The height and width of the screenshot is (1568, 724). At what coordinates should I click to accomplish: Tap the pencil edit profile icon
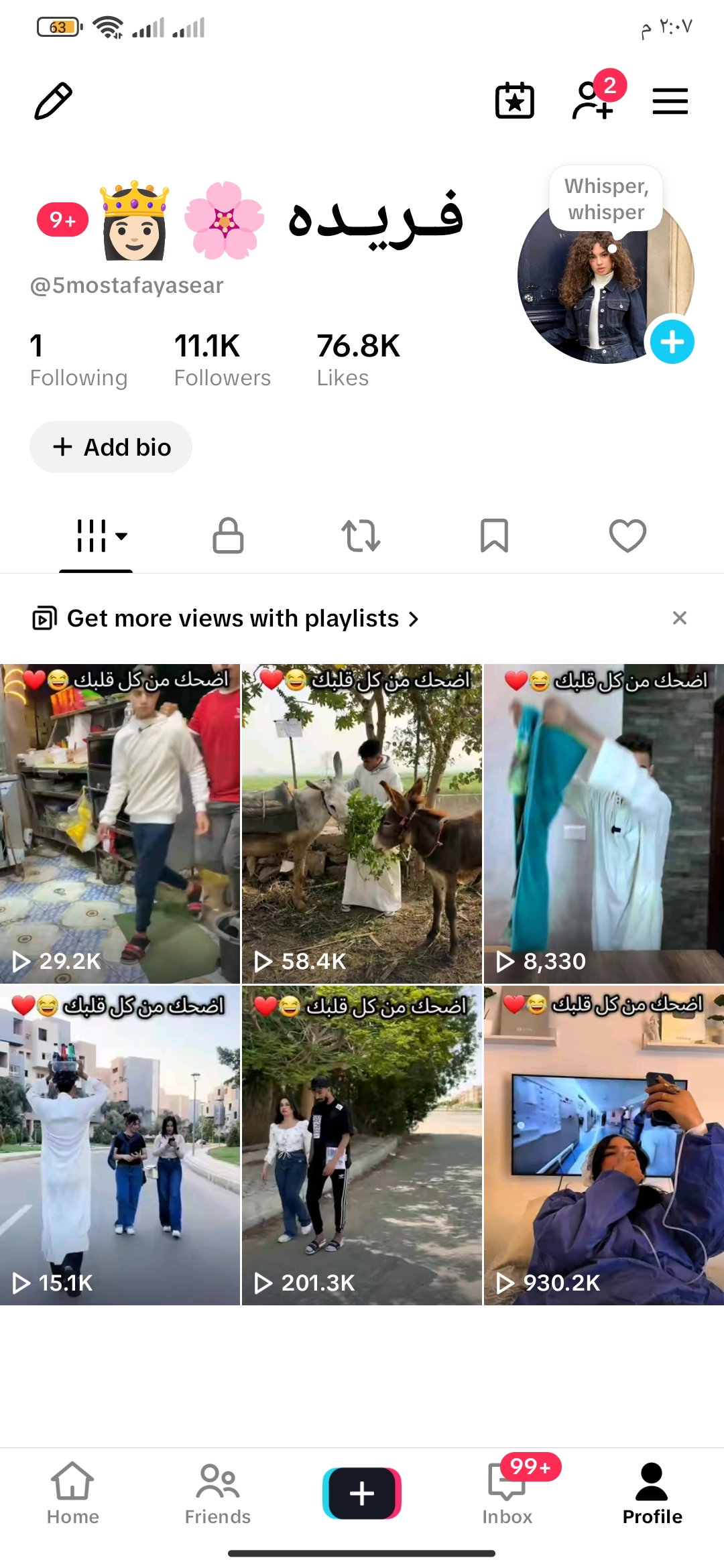coord(53,101)
